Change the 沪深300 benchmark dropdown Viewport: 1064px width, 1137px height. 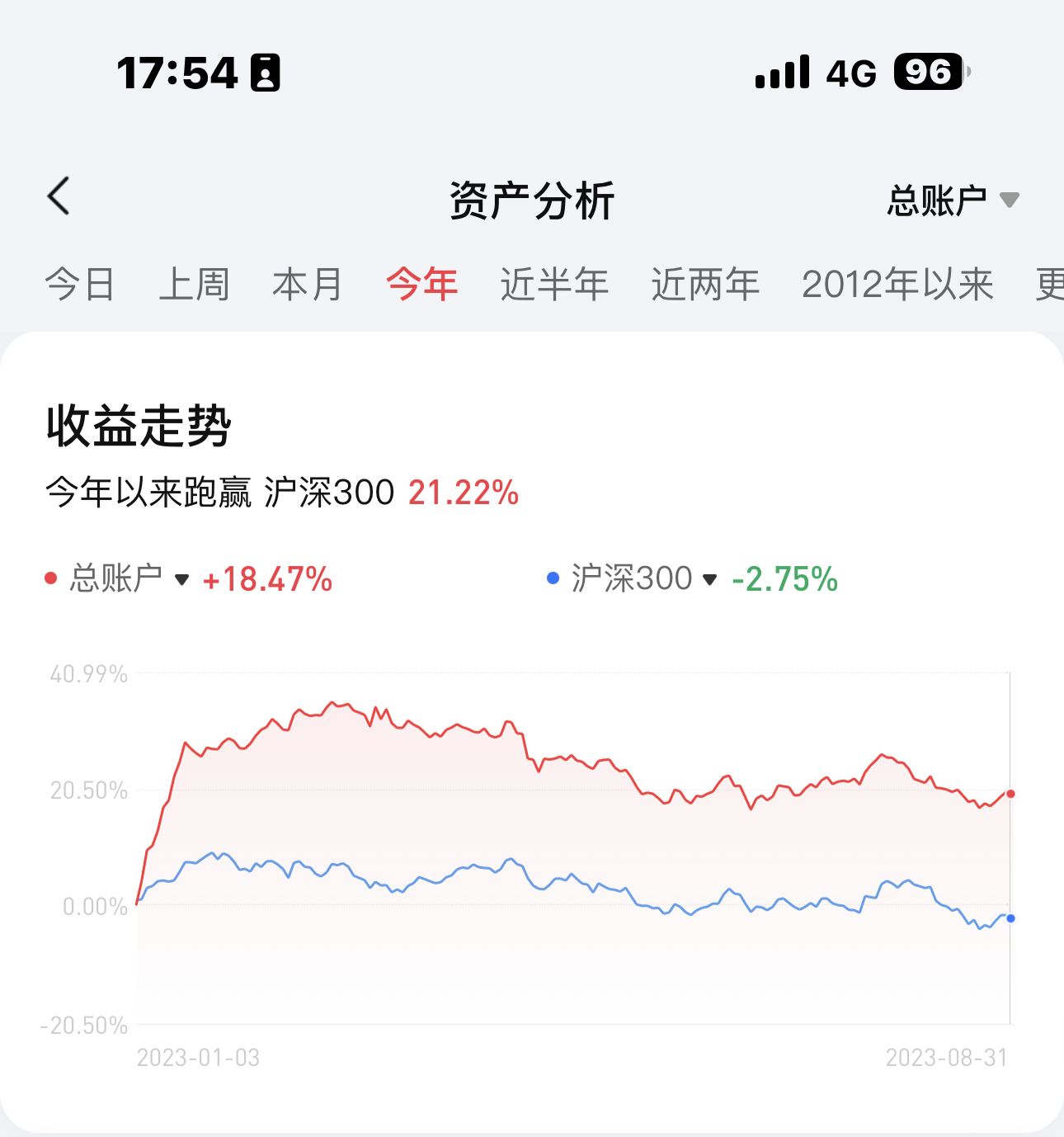click(633, 578)
